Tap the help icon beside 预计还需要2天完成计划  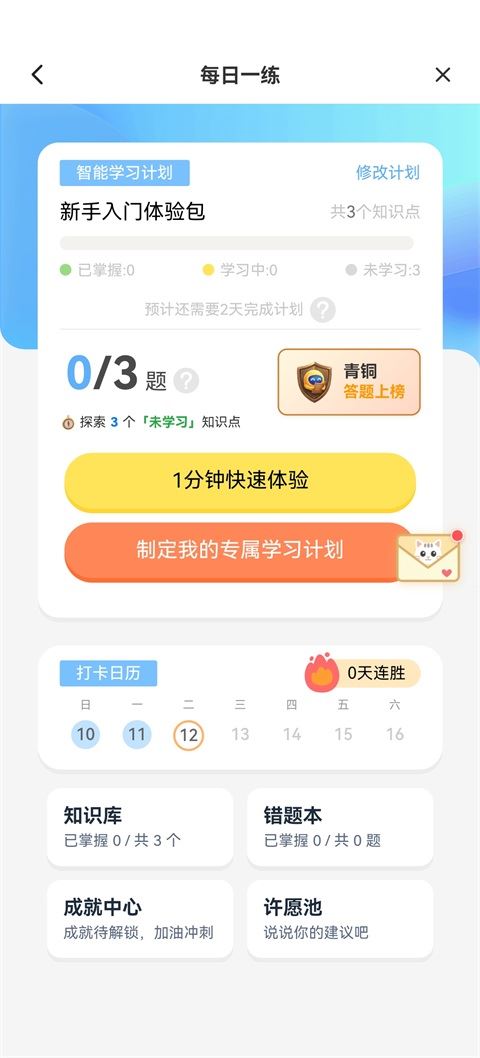coord(323,310)
